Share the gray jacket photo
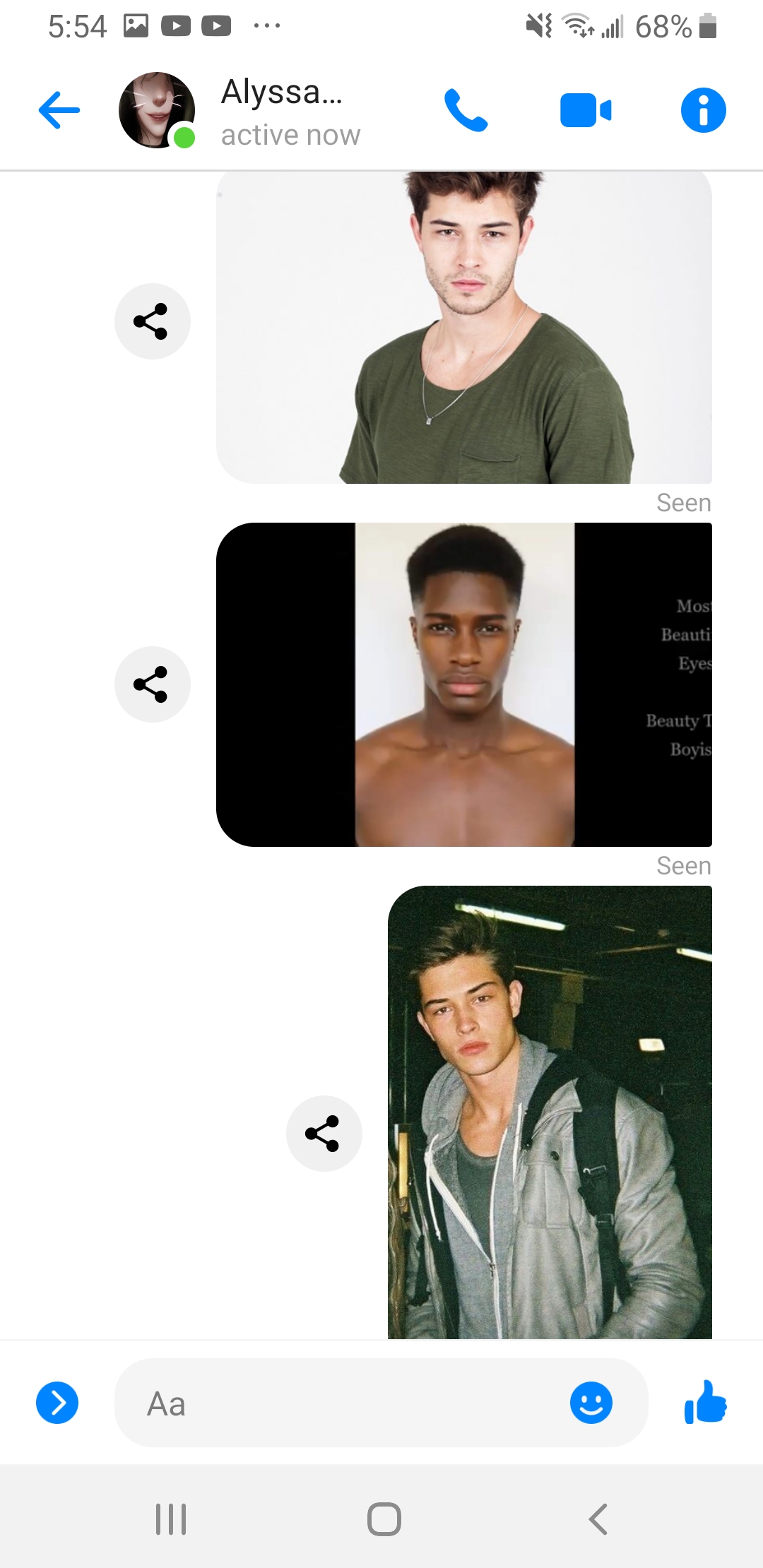 click(x=324, y=1134)
